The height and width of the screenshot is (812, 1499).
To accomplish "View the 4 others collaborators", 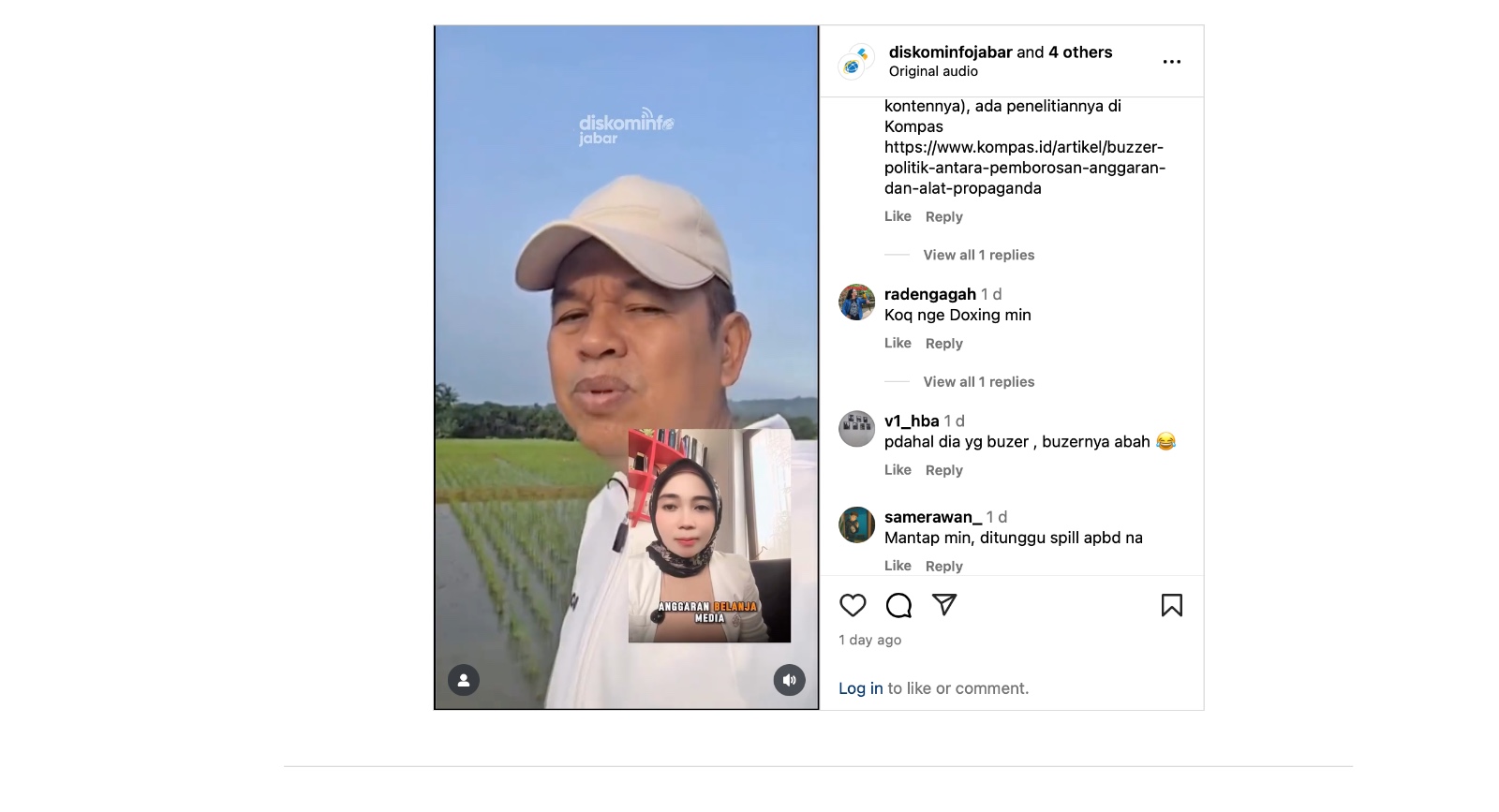I will 1080,52.
